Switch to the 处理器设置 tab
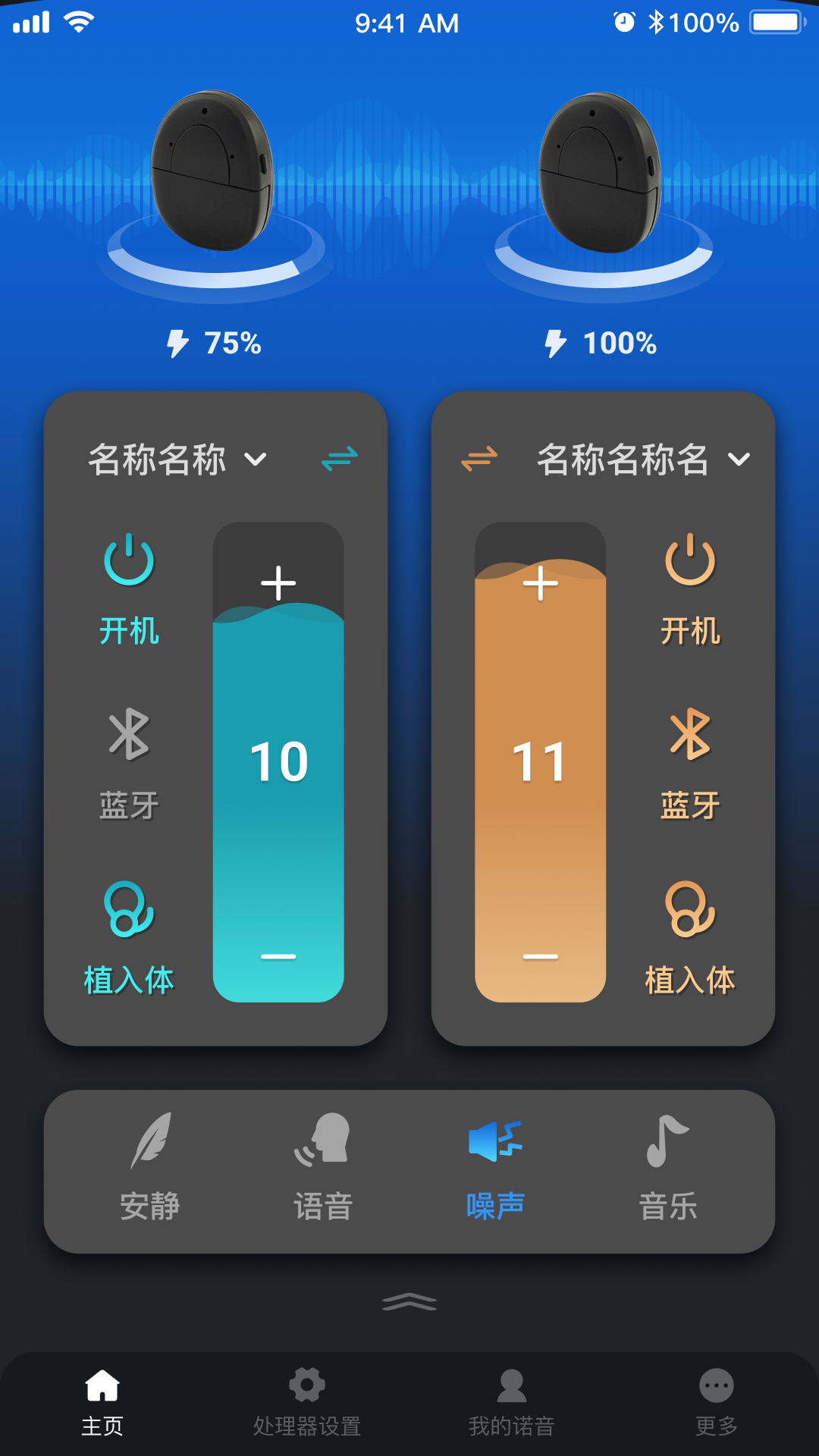The width and height of the screenshot is (819, 1456). pos(307,1403)
